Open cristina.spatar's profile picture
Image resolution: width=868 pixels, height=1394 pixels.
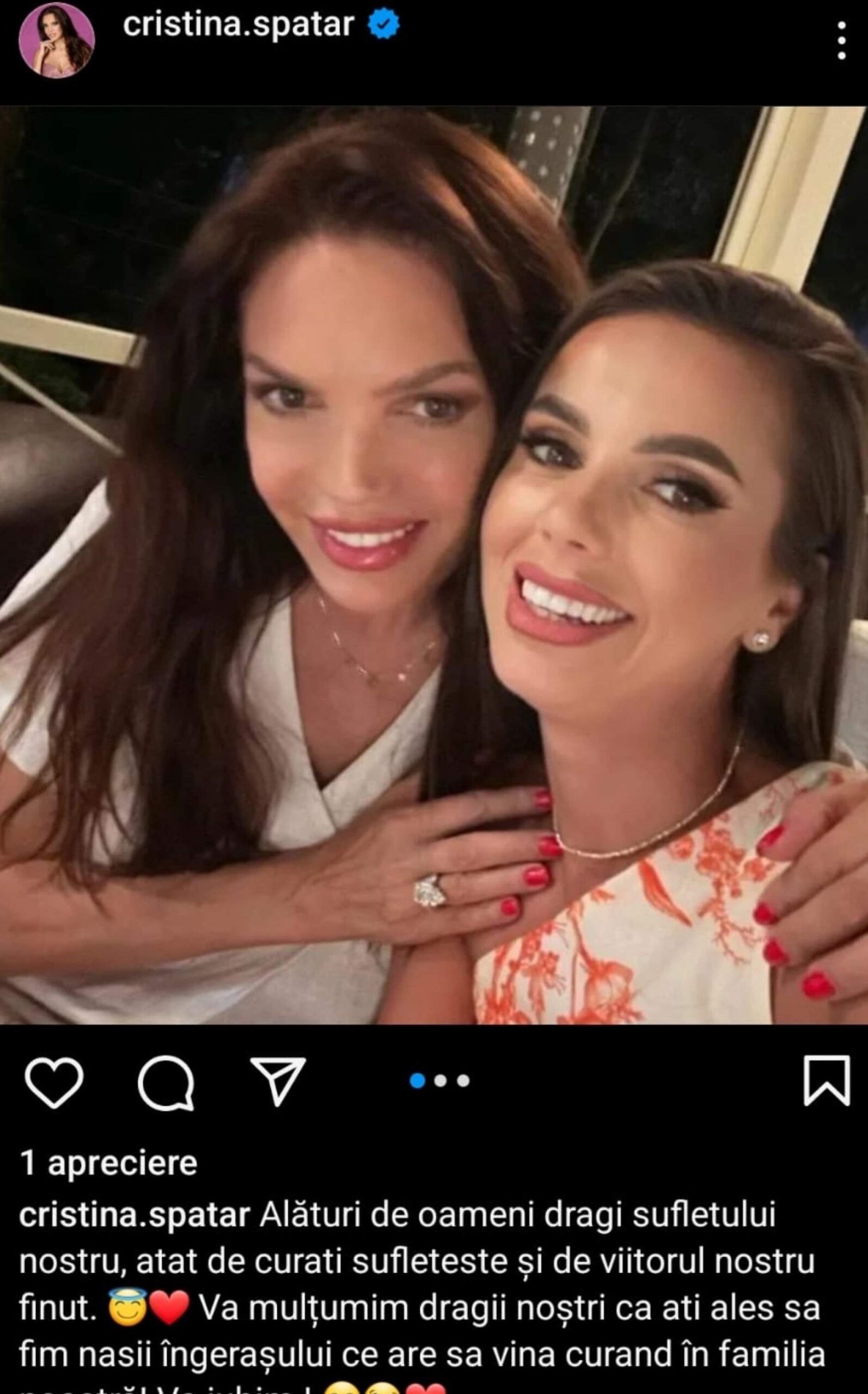click(x=56, y=40)
